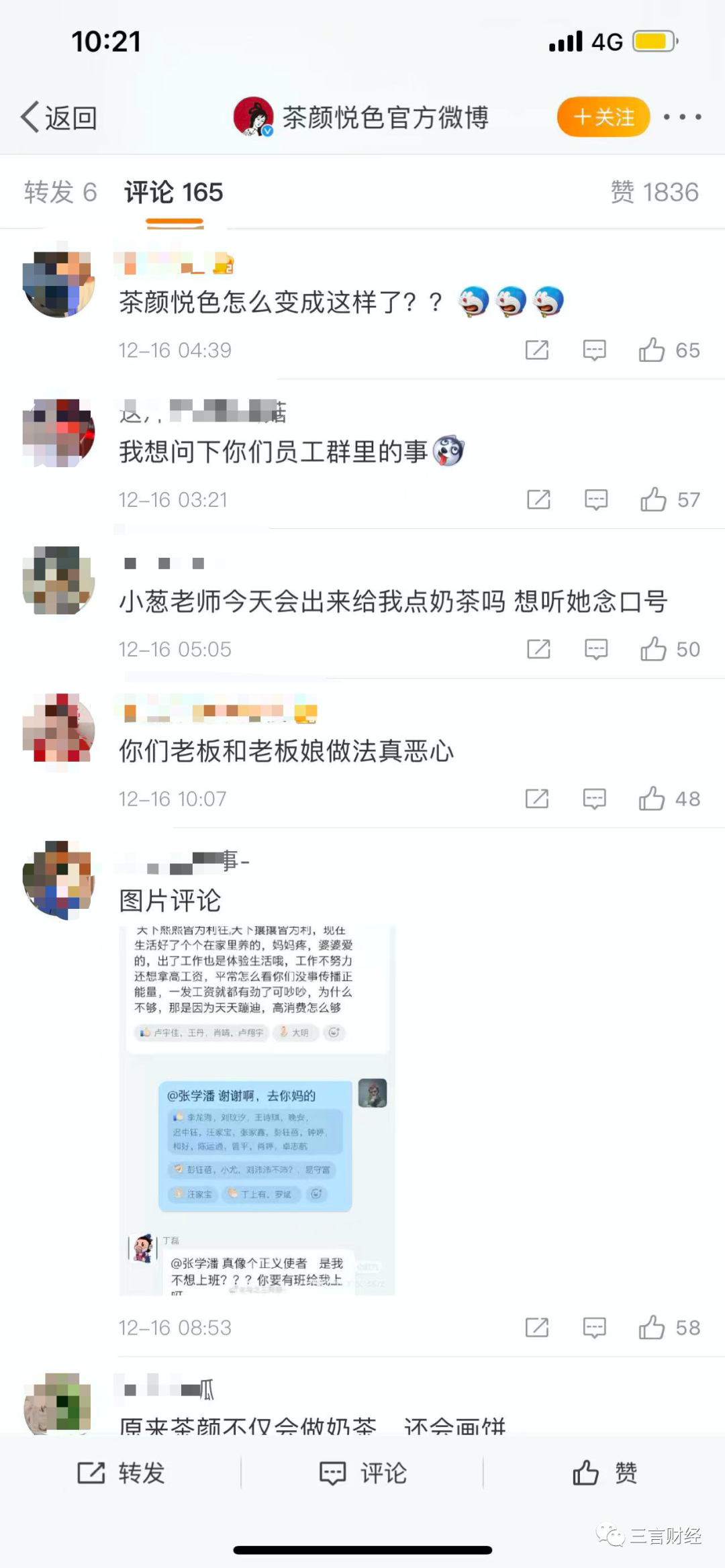Open the three-dot overflow menu

click(x=682, y=117)
